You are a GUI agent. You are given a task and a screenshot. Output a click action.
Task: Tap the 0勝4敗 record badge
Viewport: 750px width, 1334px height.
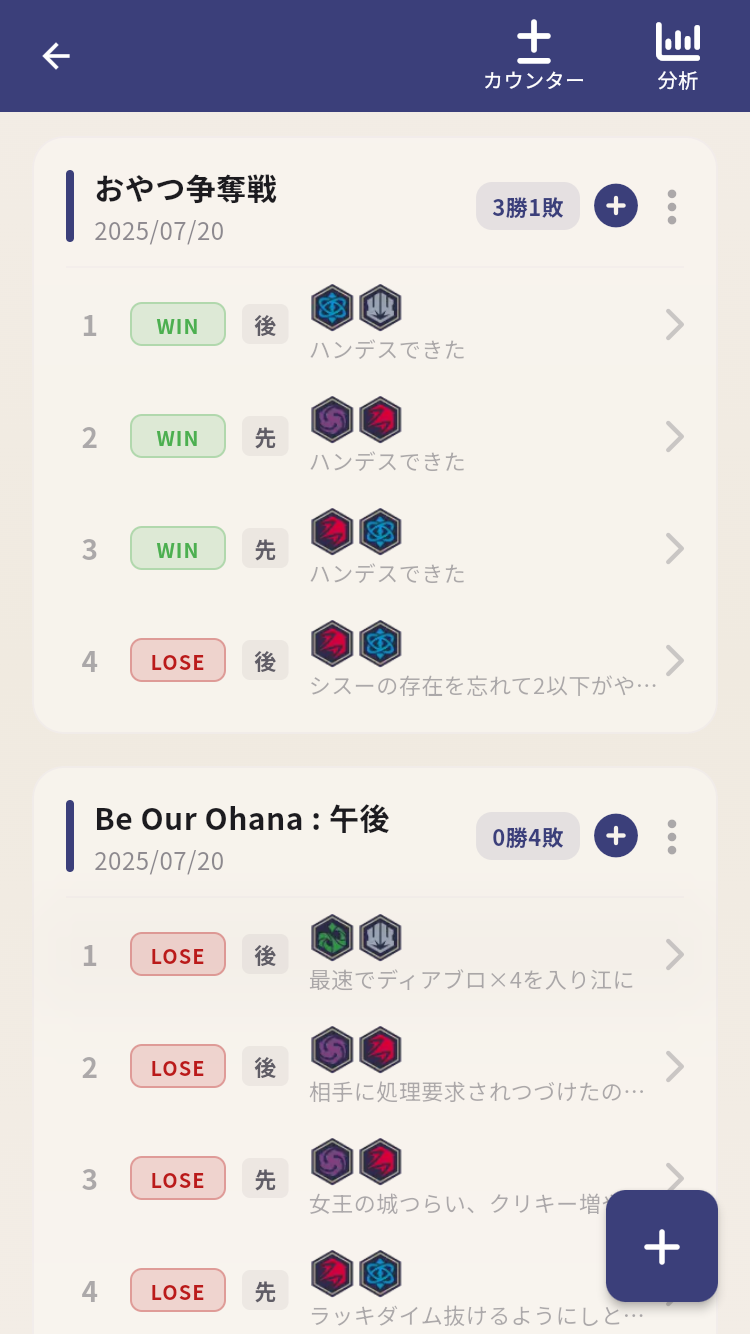click(528, 836)
